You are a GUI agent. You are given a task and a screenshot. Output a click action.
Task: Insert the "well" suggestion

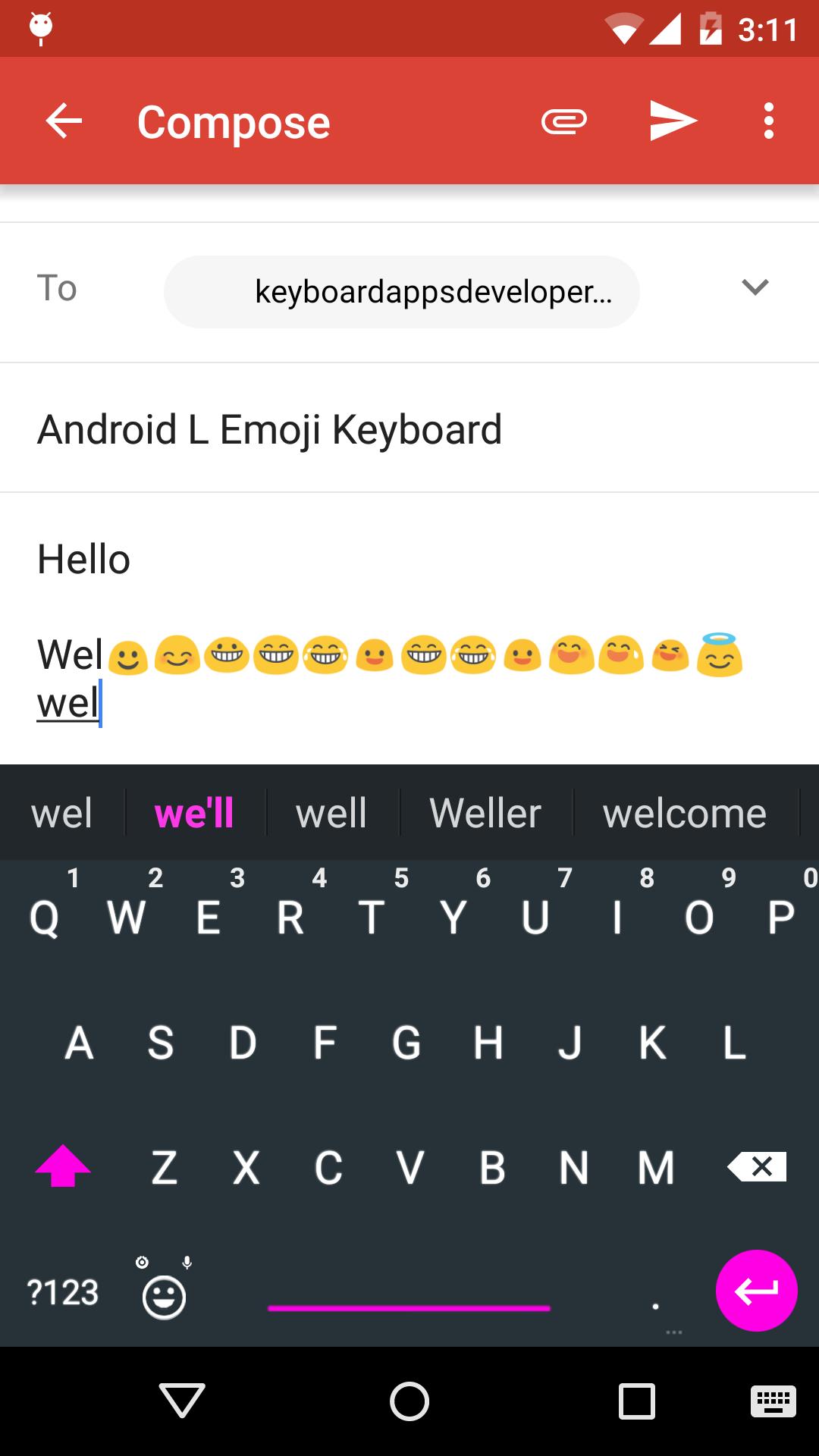[331, 814]
